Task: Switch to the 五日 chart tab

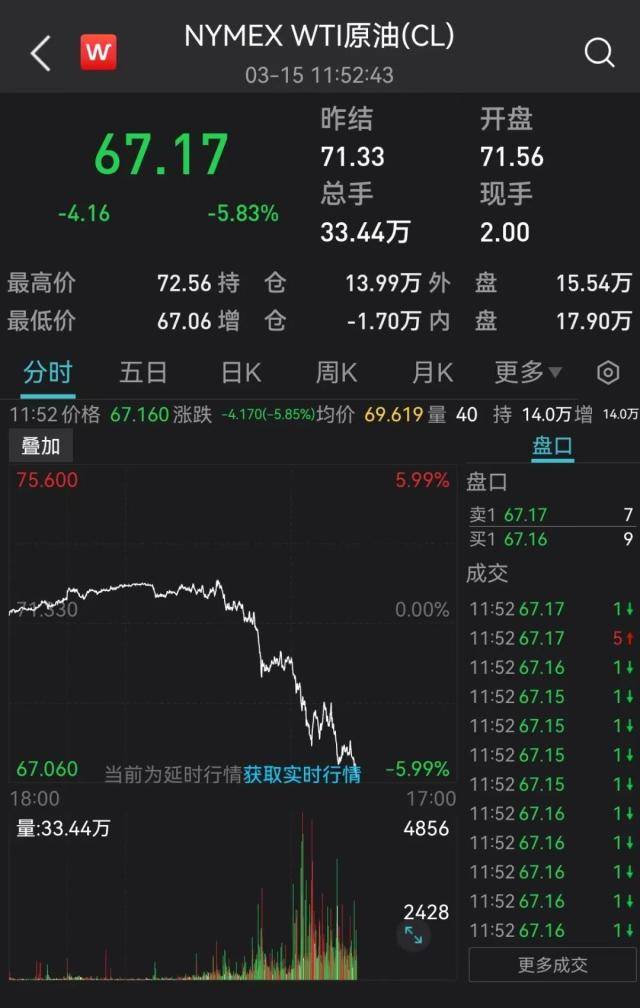Action: (143, 373)
